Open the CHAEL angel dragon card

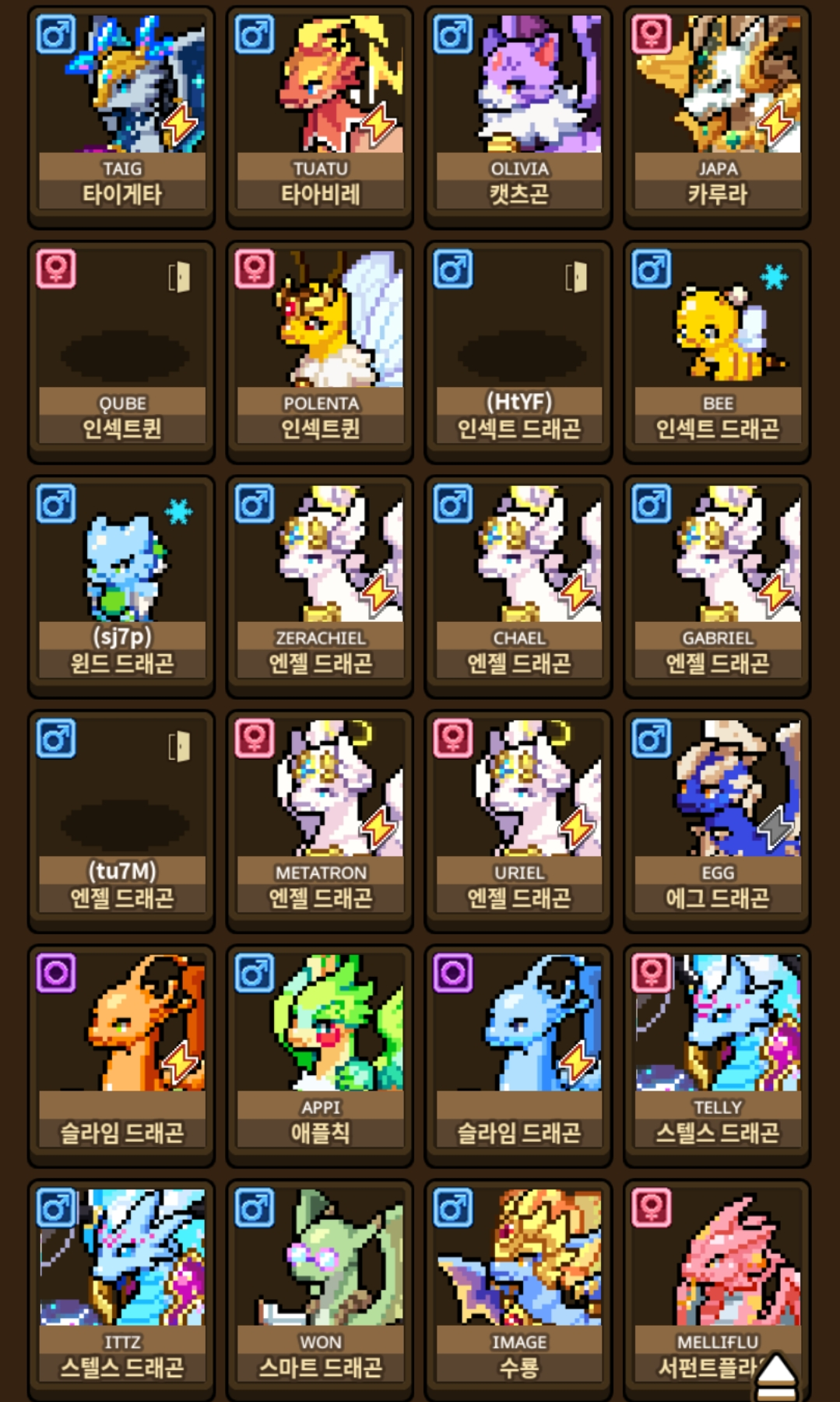[x=518, y=587]
